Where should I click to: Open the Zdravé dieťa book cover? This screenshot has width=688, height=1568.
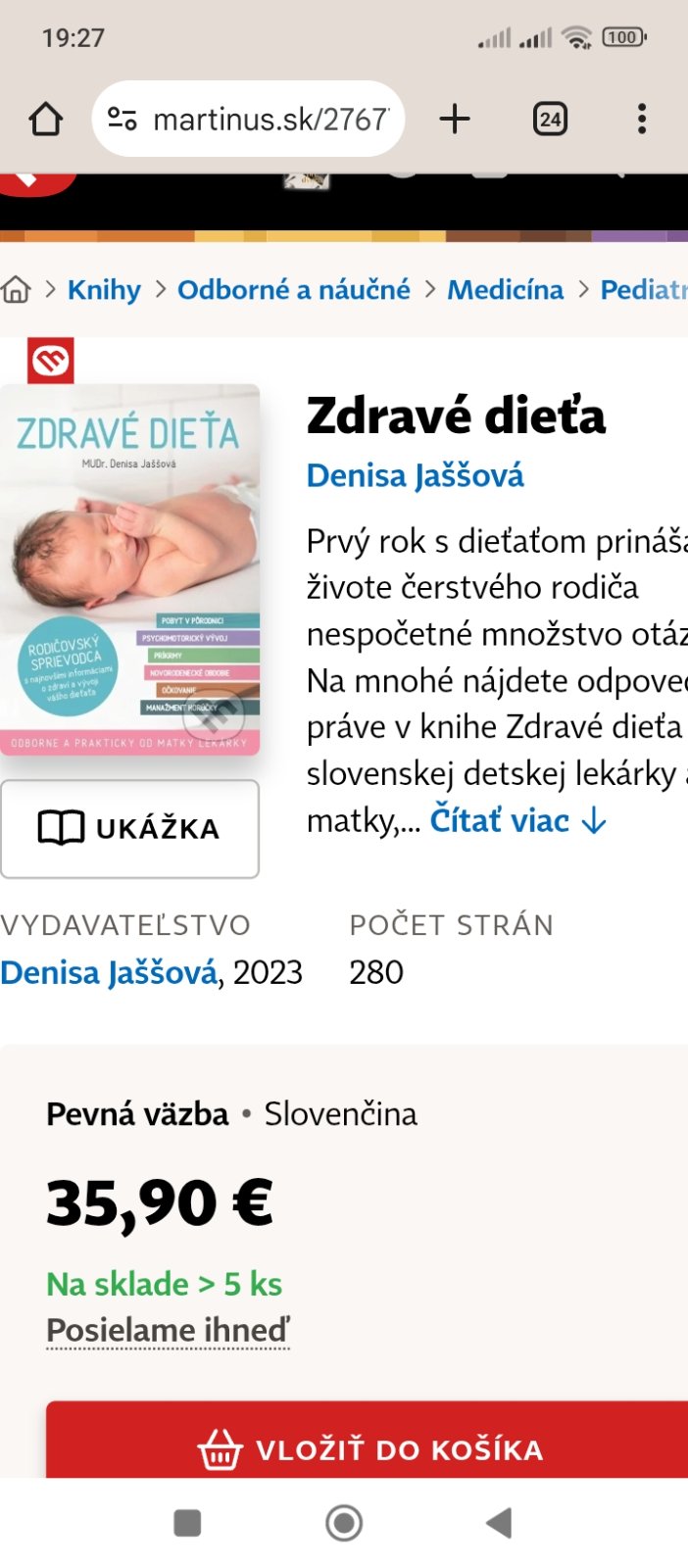[129, 568]
